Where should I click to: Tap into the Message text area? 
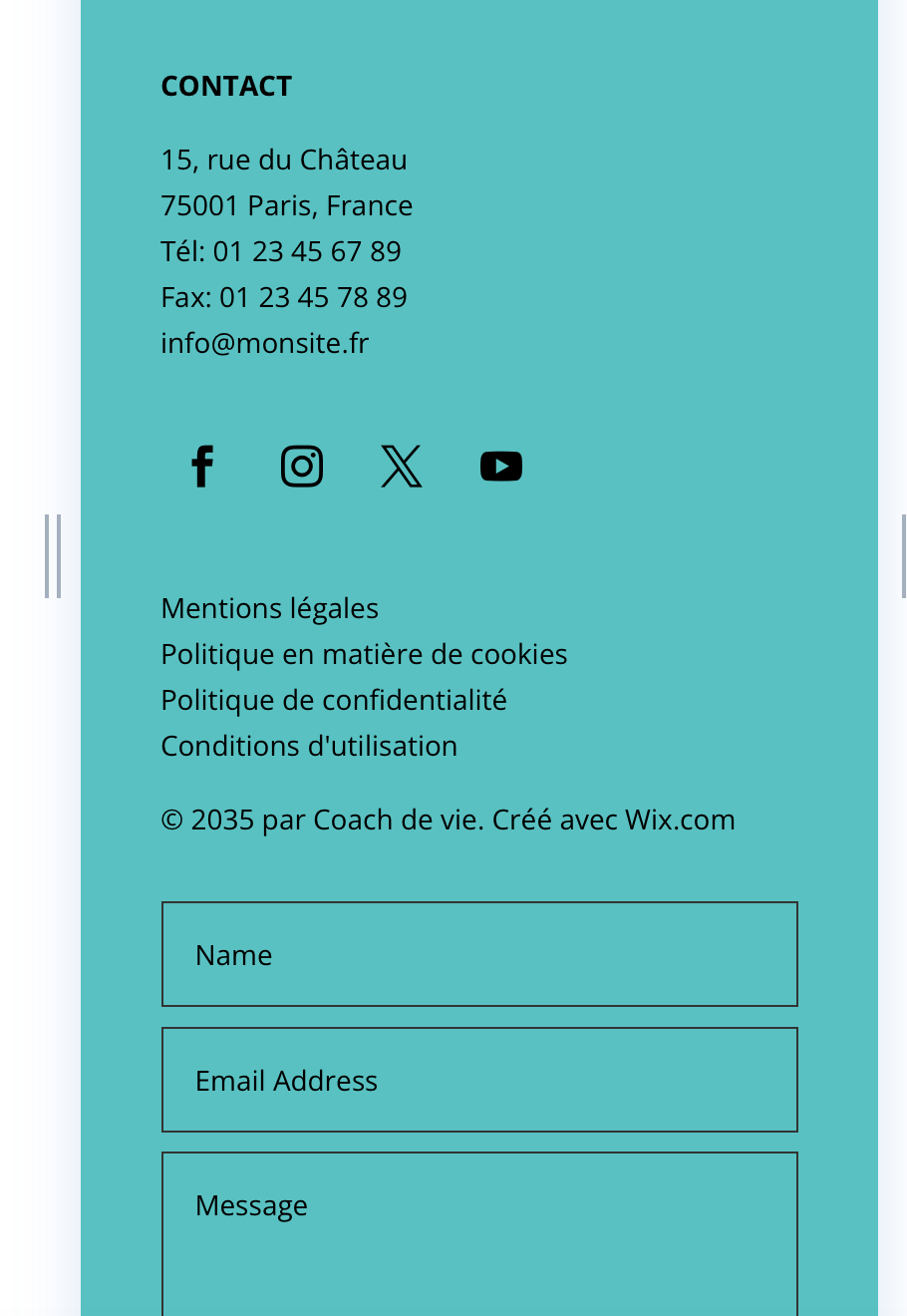tap(479, 1236)
